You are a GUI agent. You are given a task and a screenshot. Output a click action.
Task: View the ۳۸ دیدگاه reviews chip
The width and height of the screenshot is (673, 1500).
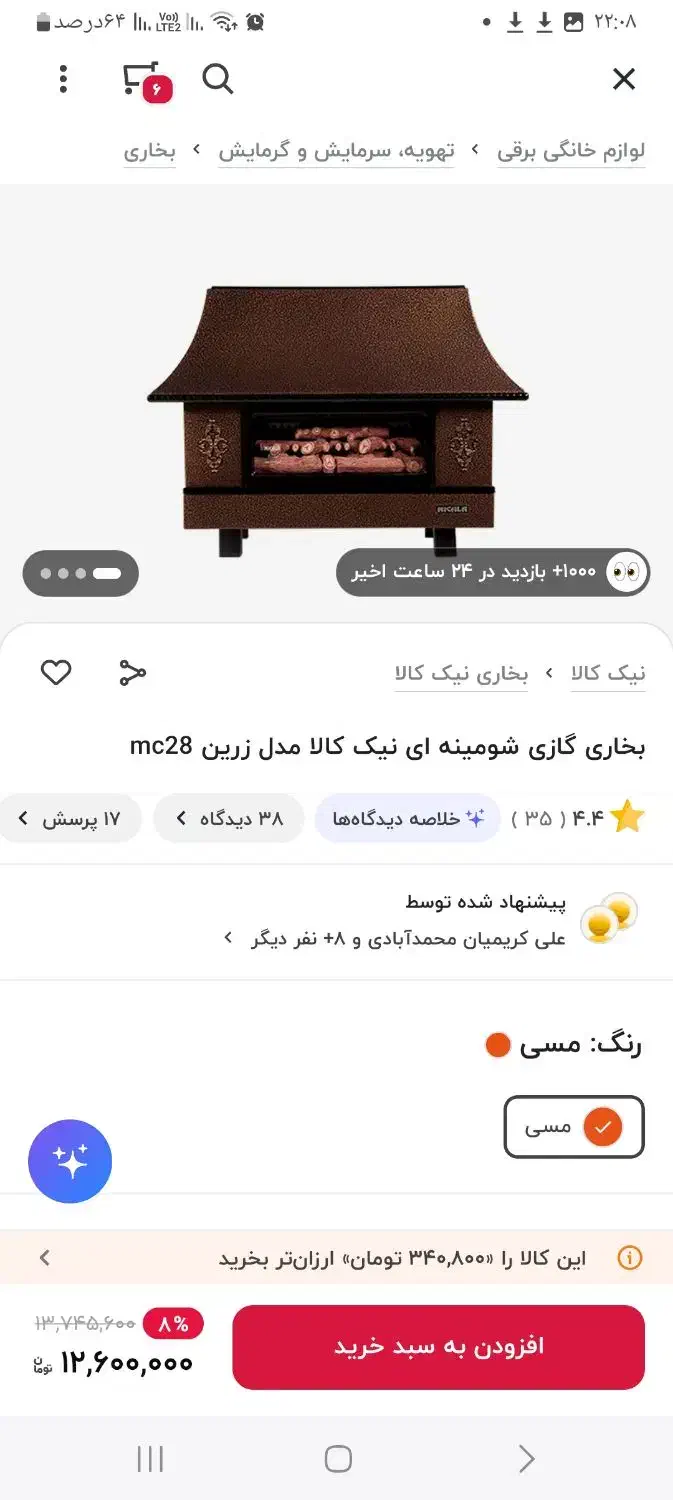[x=229, y=819]
